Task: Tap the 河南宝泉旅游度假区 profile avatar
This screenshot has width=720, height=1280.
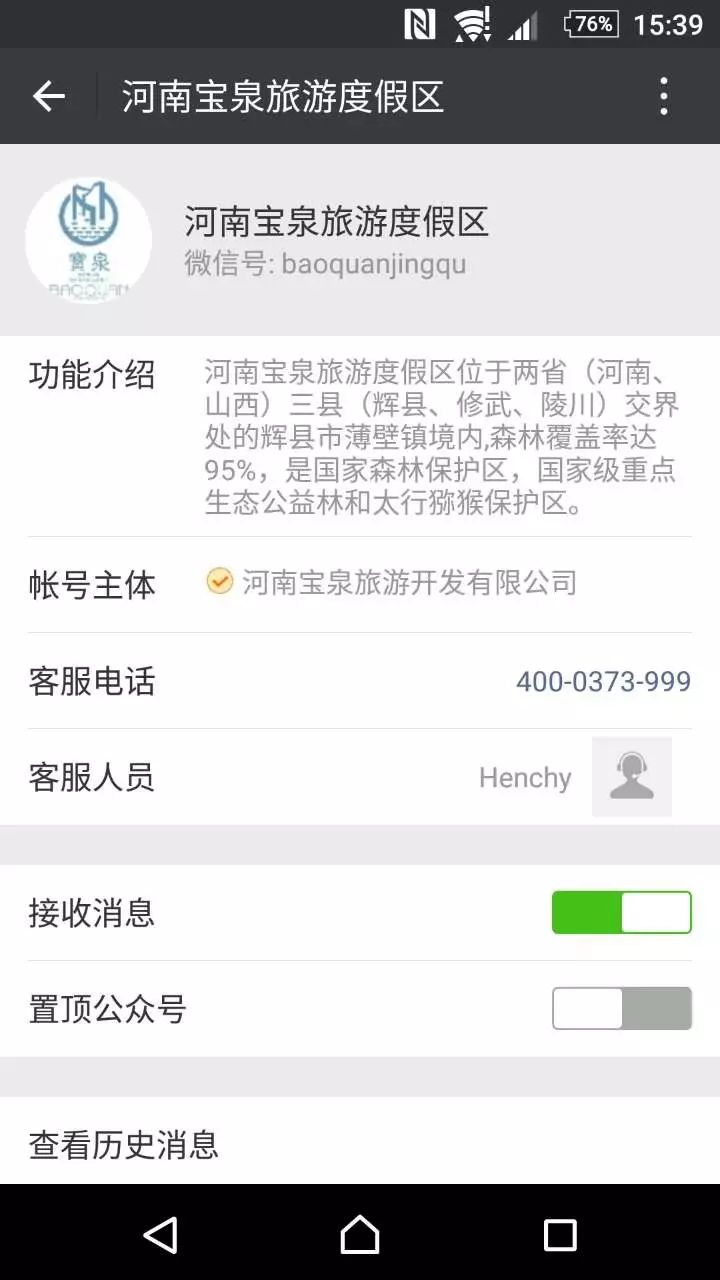Action: [x=88, y=241]
